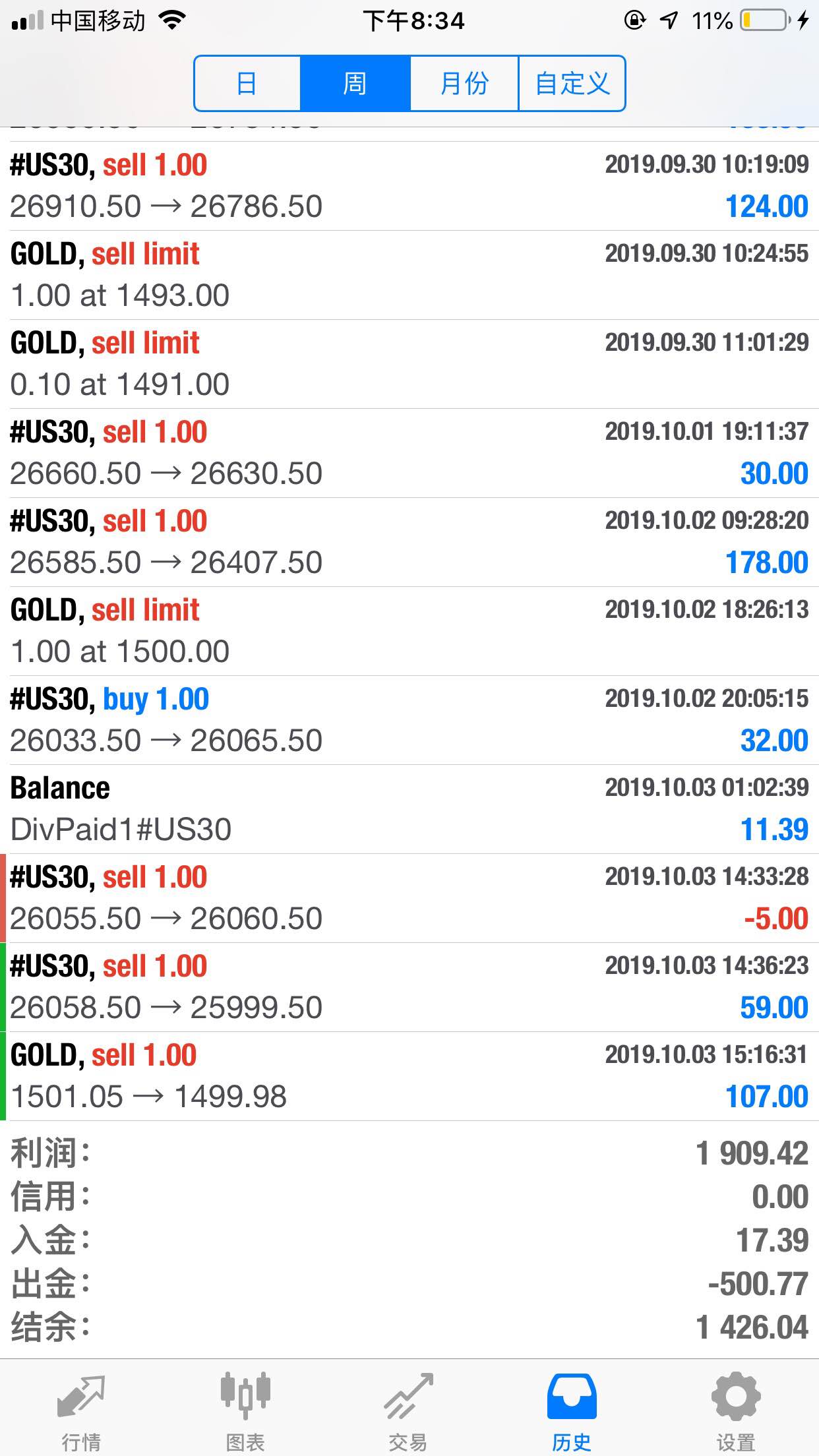Viewport: 819px width, 1456px height.
Task: Expand the #US30 sell trade with 124.00 profit
Action: point(409,186)
